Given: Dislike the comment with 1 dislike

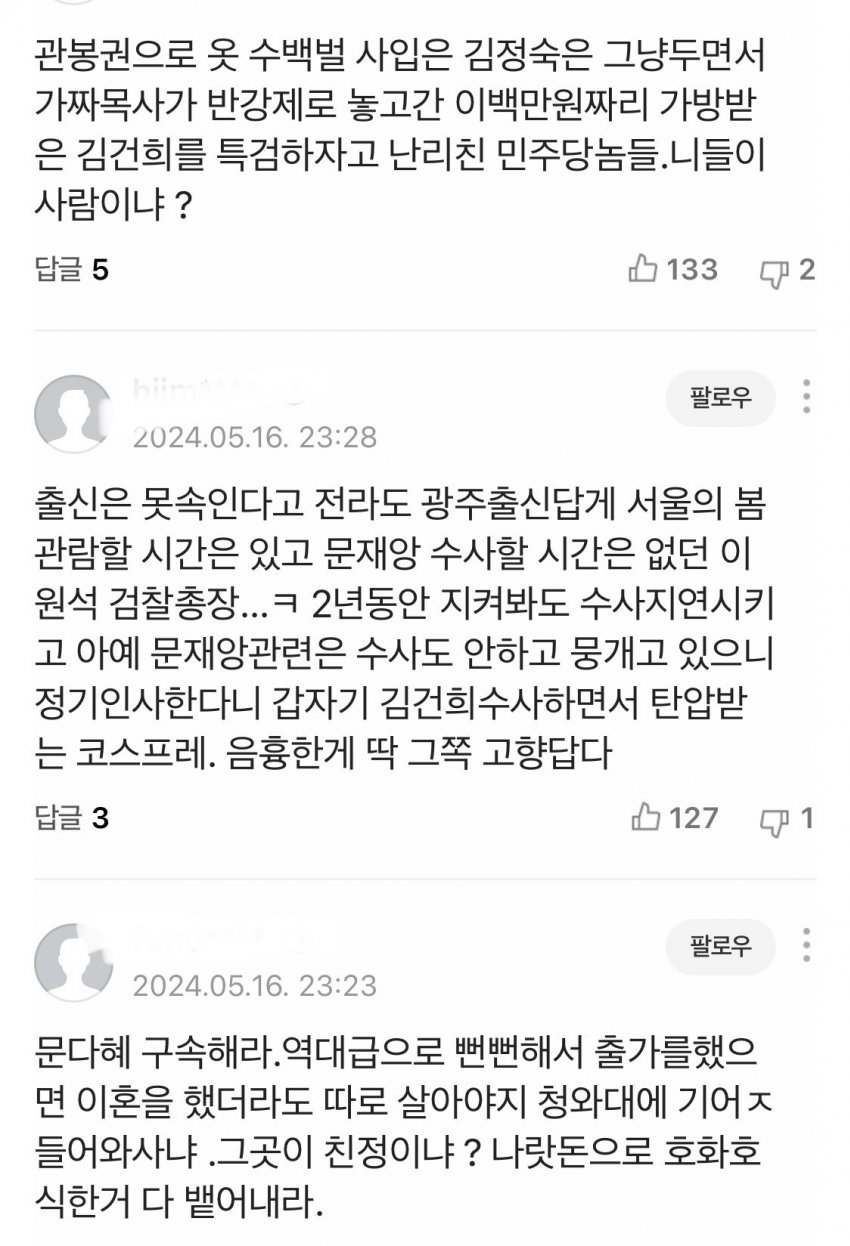Looking at the screenshot, I should (x=775, y=818).
